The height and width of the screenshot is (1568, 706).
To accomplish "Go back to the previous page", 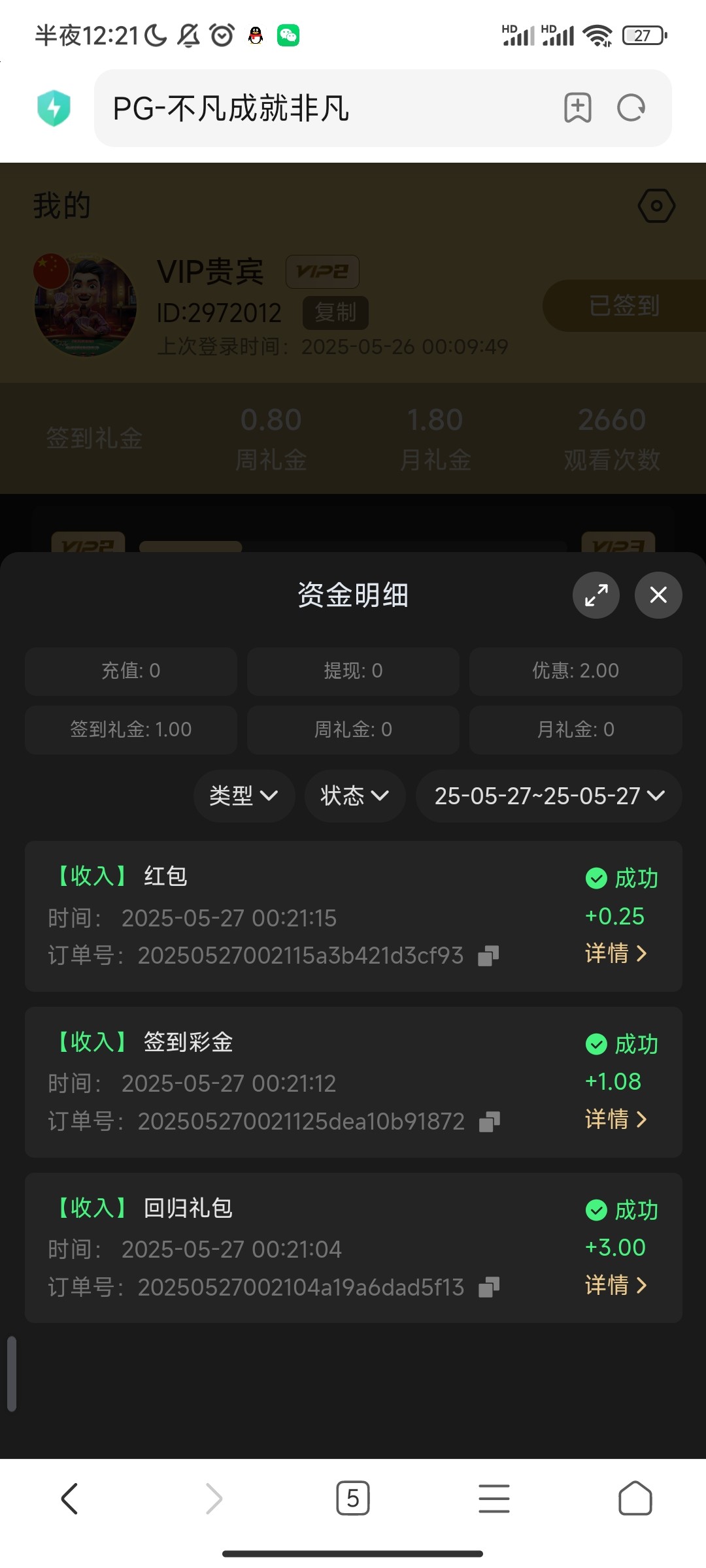I will (70, 1498).
